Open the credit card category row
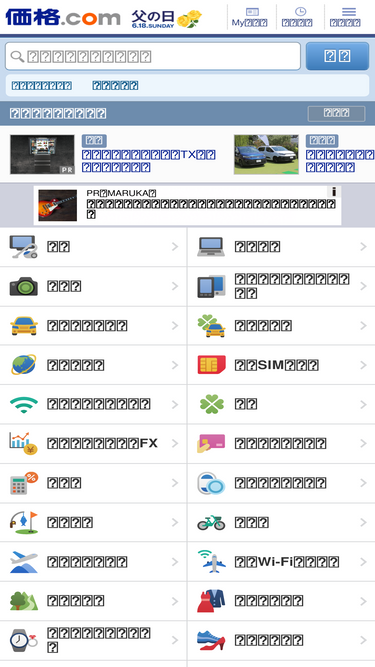The width and height of the screenshot is (375, 667). [x=281, y=444]
